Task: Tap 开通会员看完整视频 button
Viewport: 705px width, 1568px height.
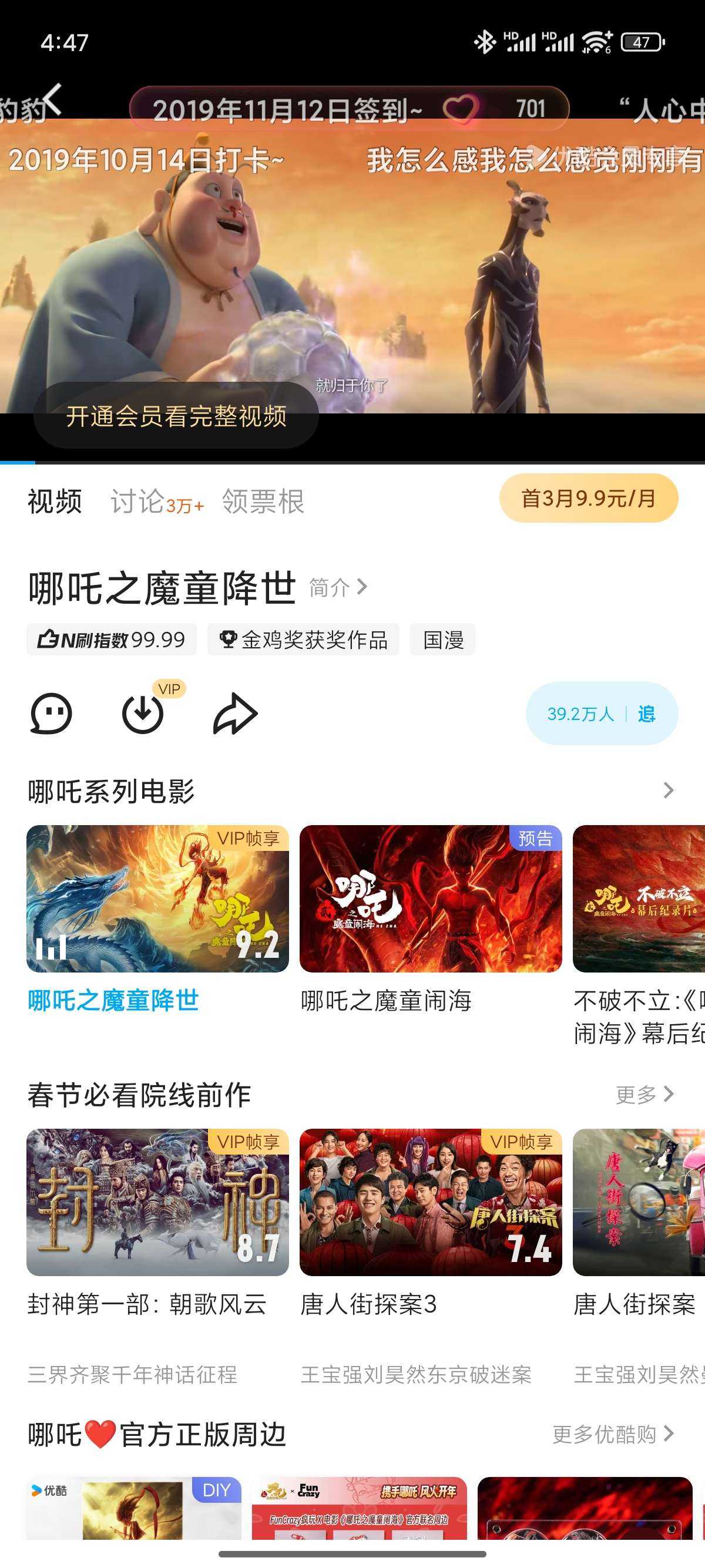Action: pyautogui.click(x=176, y=416)
